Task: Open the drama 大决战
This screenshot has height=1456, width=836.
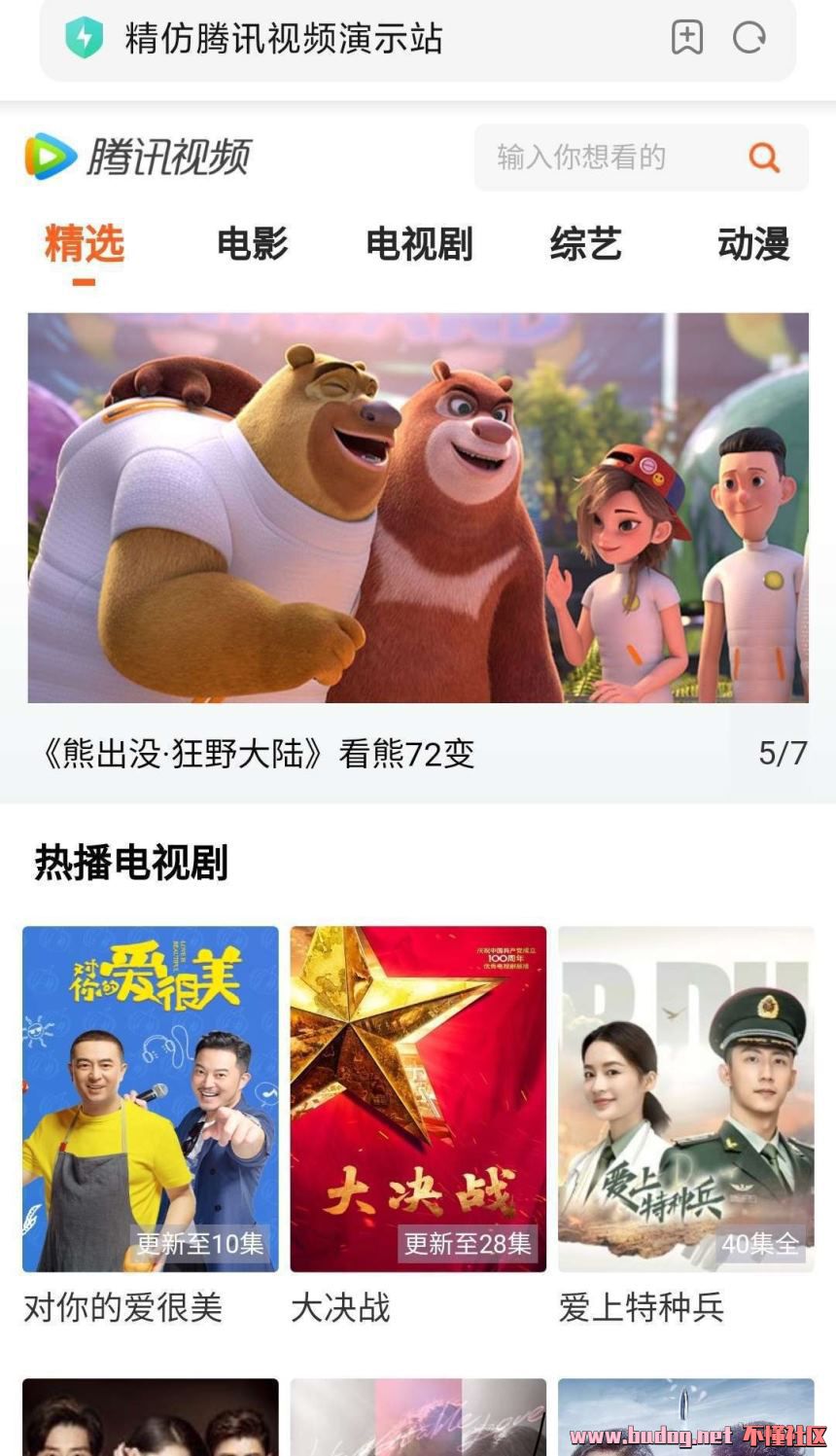Action: pyautogui.click(x=418, y=1099)
